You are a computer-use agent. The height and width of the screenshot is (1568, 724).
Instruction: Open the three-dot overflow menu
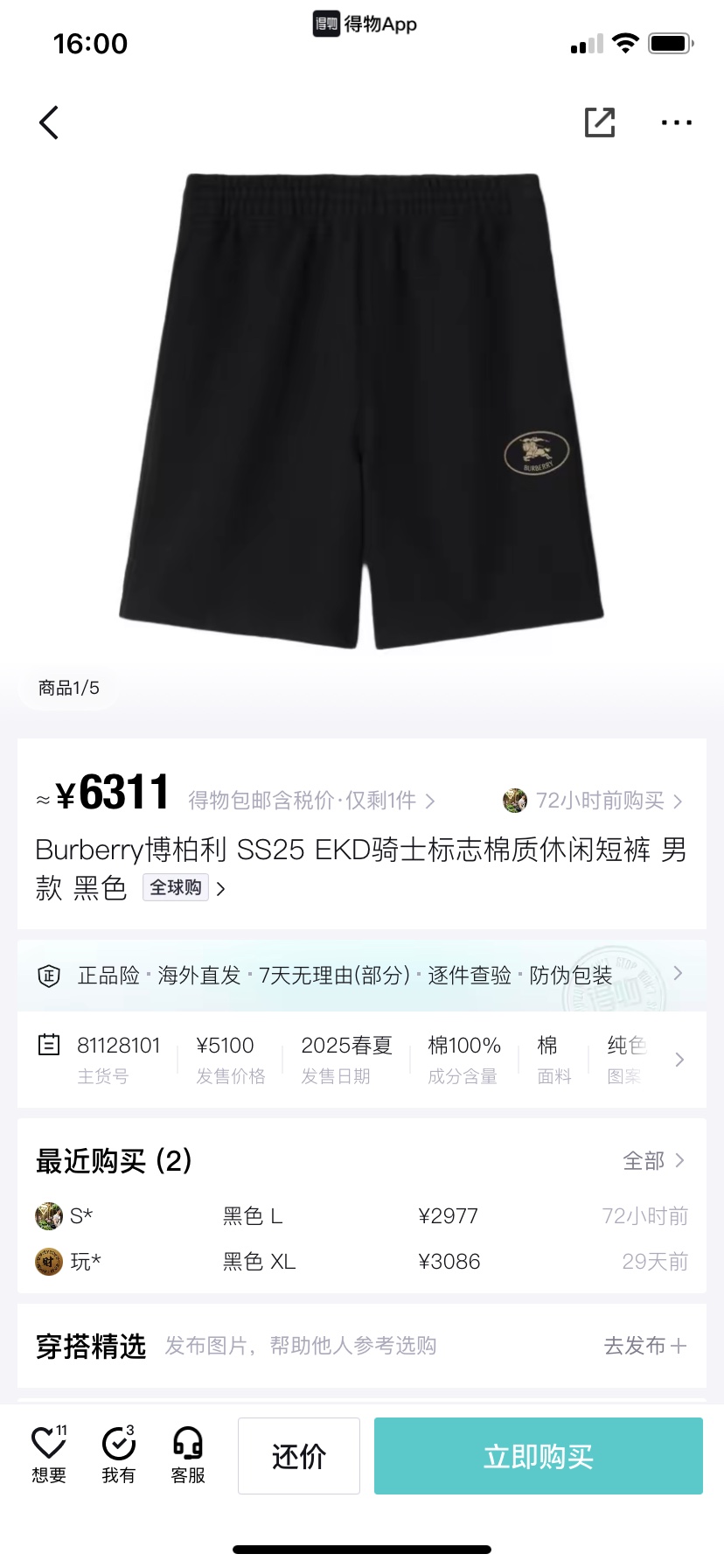(676, 122)
